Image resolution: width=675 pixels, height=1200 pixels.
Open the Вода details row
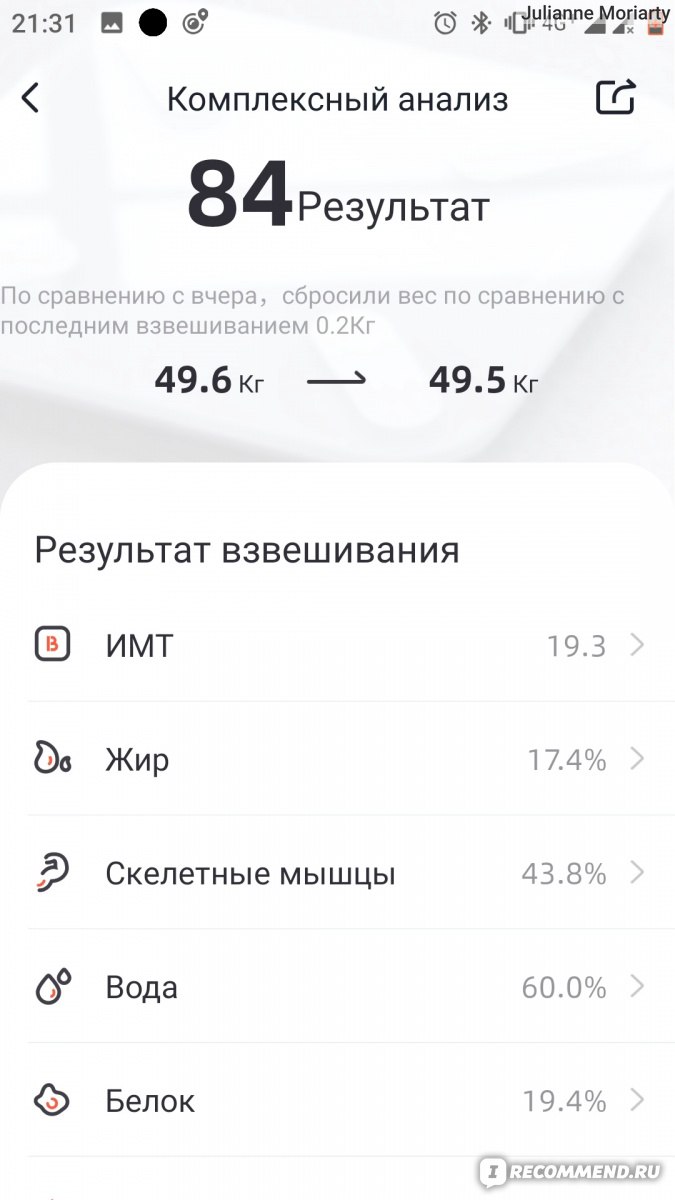337,988
